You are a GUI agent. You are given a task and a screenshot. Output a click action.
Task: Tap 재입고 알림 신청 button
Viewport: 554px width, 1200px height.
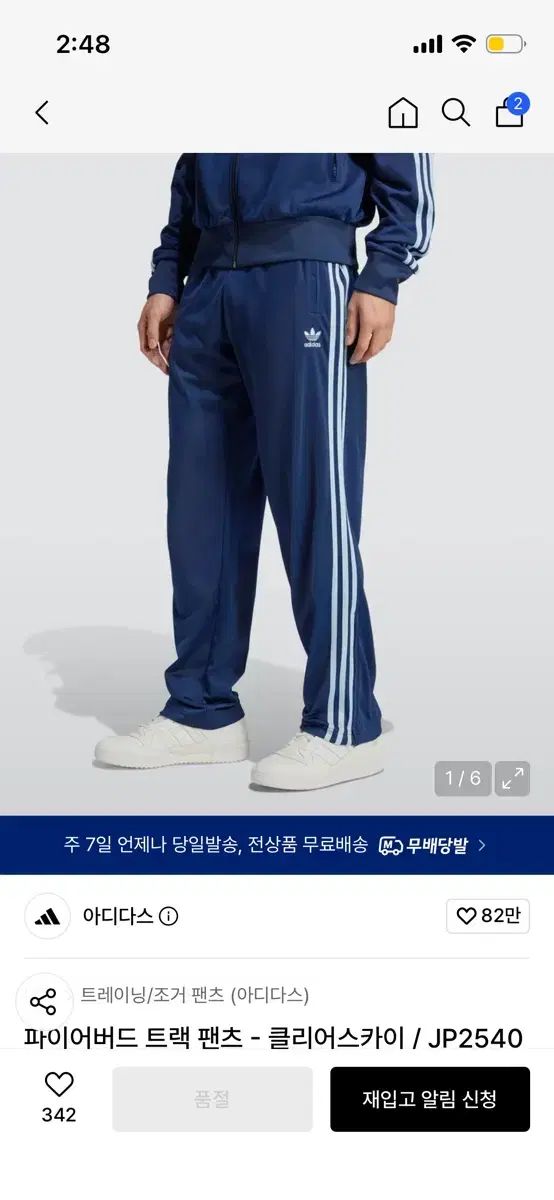(430, 1099)
